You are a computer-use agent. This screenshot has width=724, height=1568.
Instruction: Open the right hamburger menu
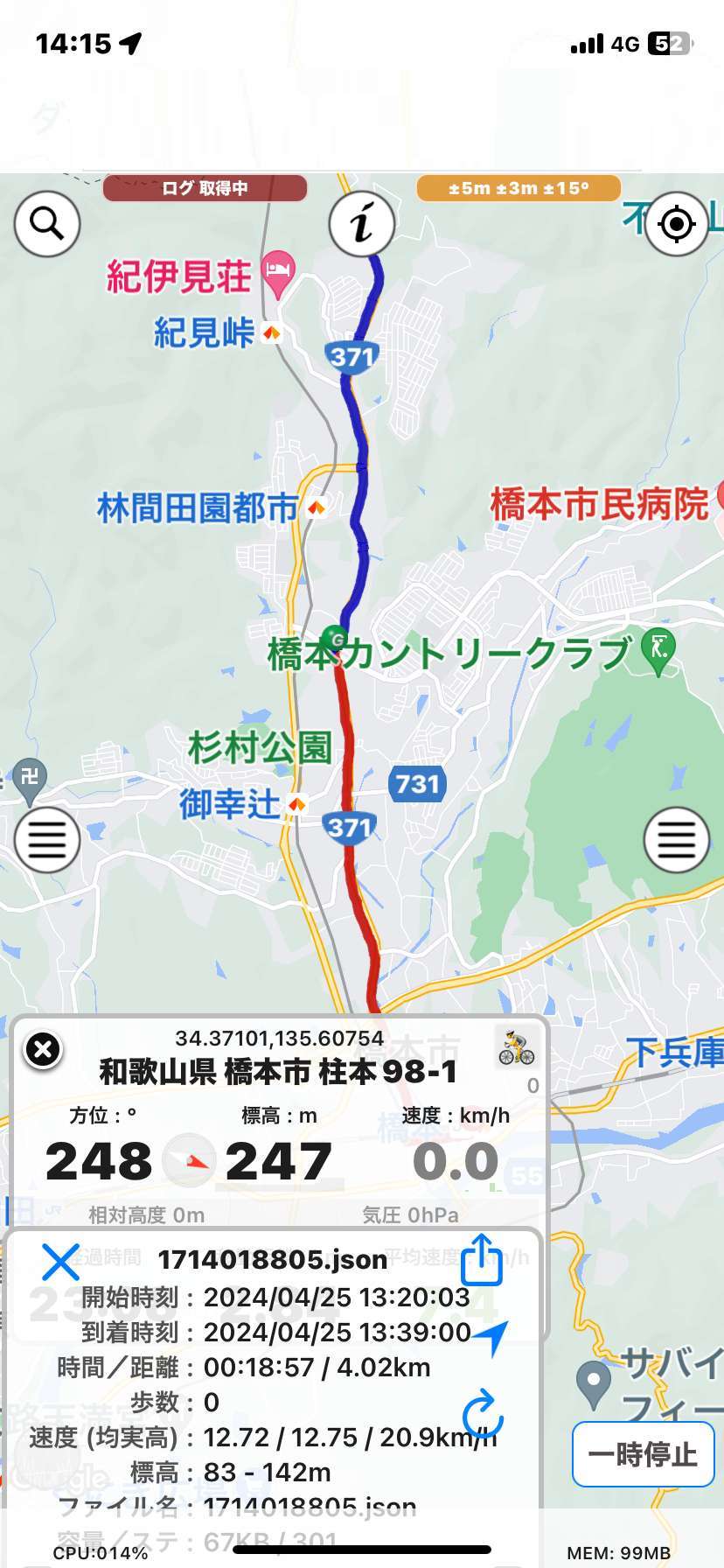[x=676, y=840]
